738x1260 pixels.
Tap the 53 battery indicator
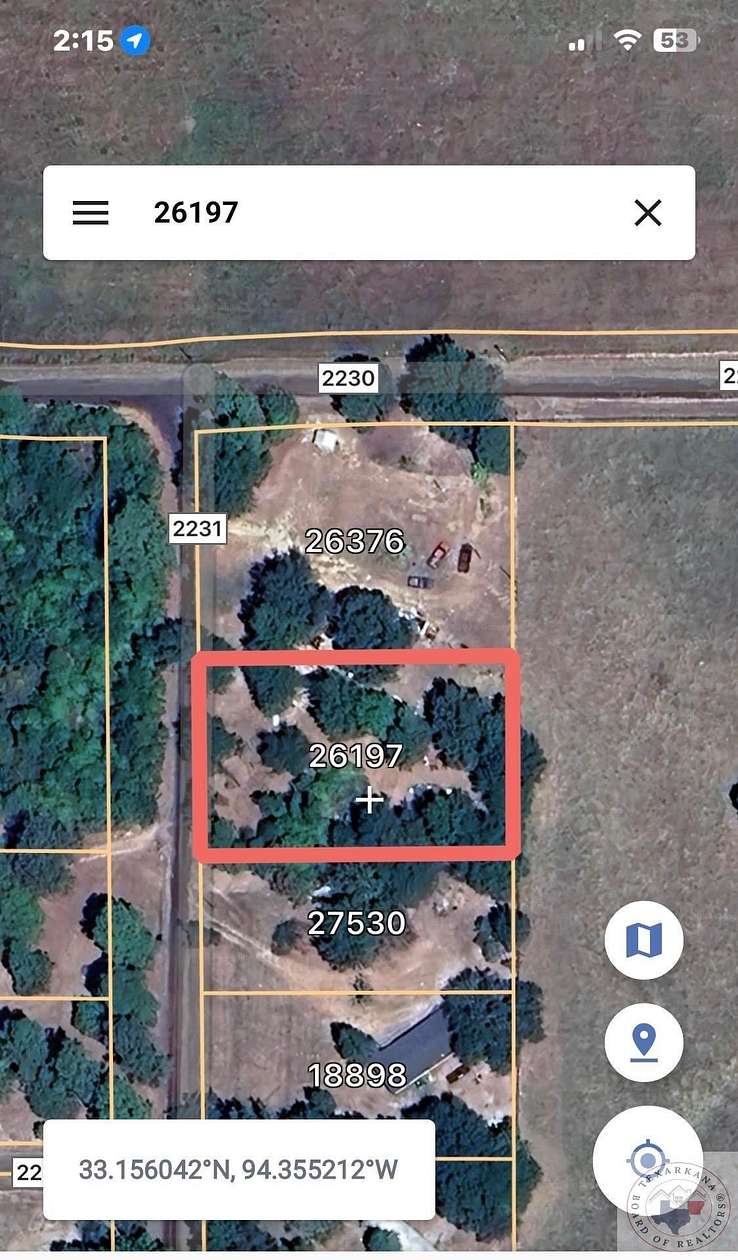coord(675,40)
